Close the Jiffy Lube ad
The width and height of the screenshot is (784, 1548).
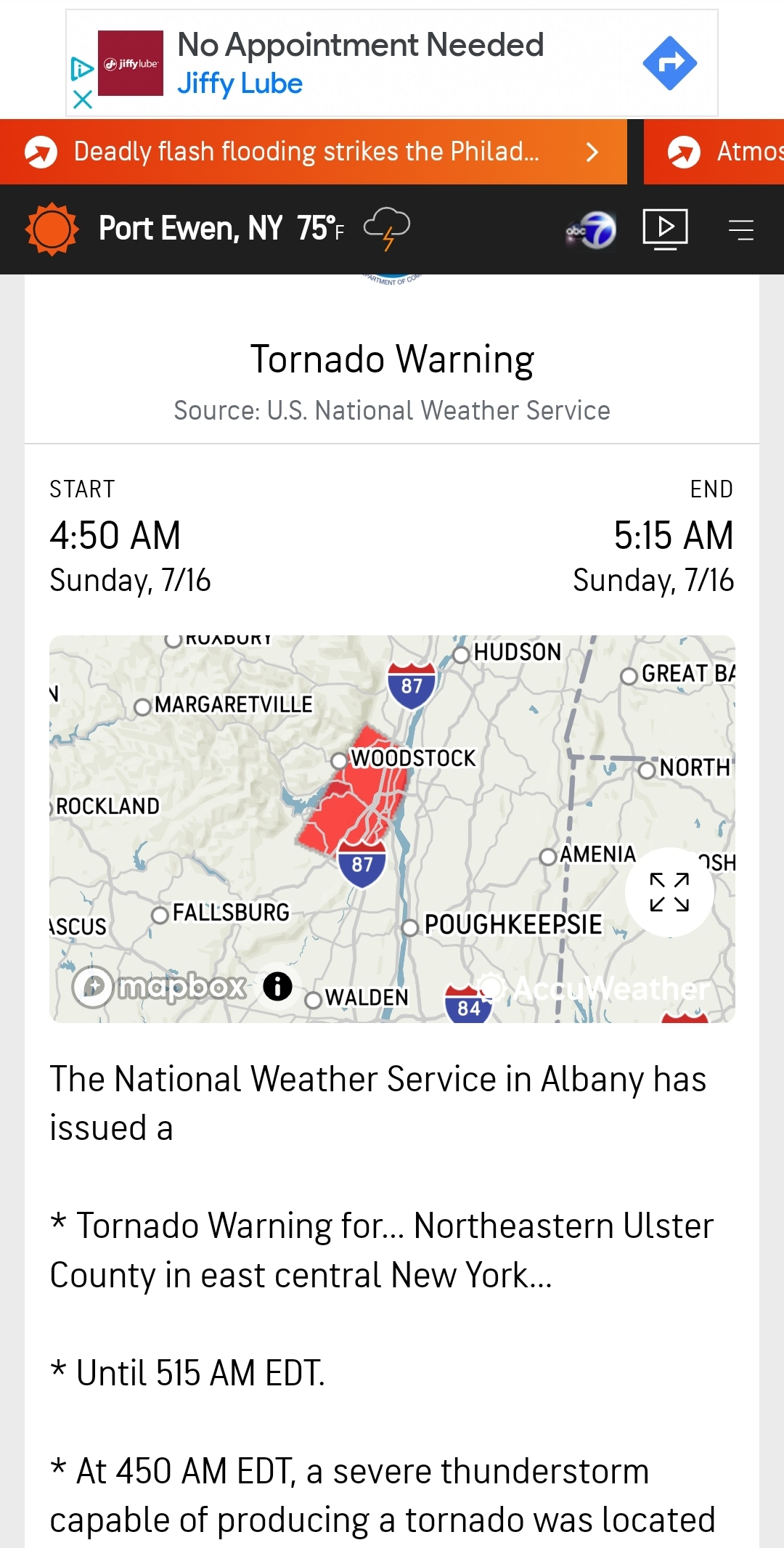[x=83, y=99]
